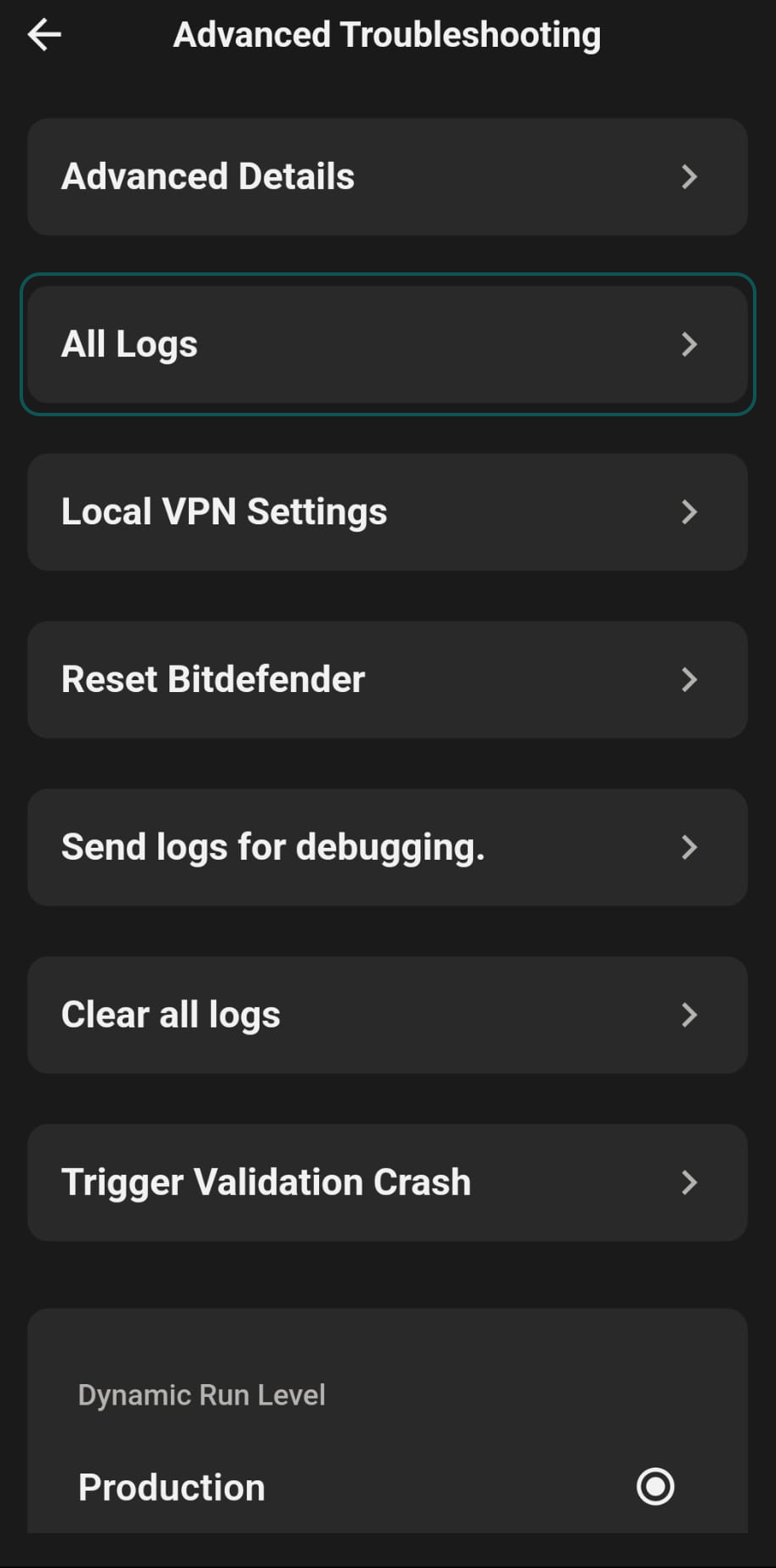Expand Local VPN Settings with its chevron
The width and height of the screenshot is (776, 1568).
[689, 512]
